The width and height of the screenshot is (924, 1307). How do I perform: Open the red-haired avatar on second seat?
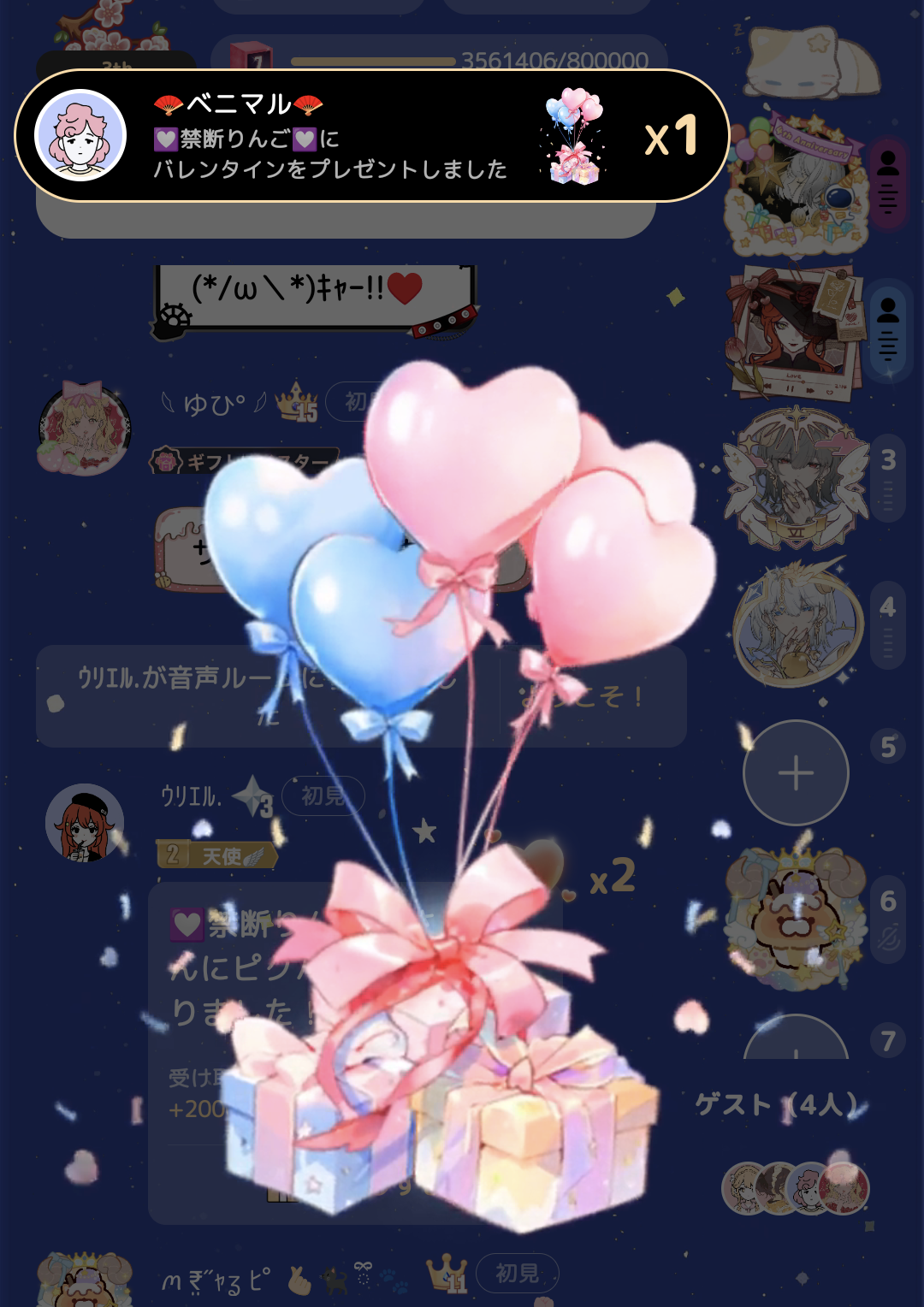[794, 335]
